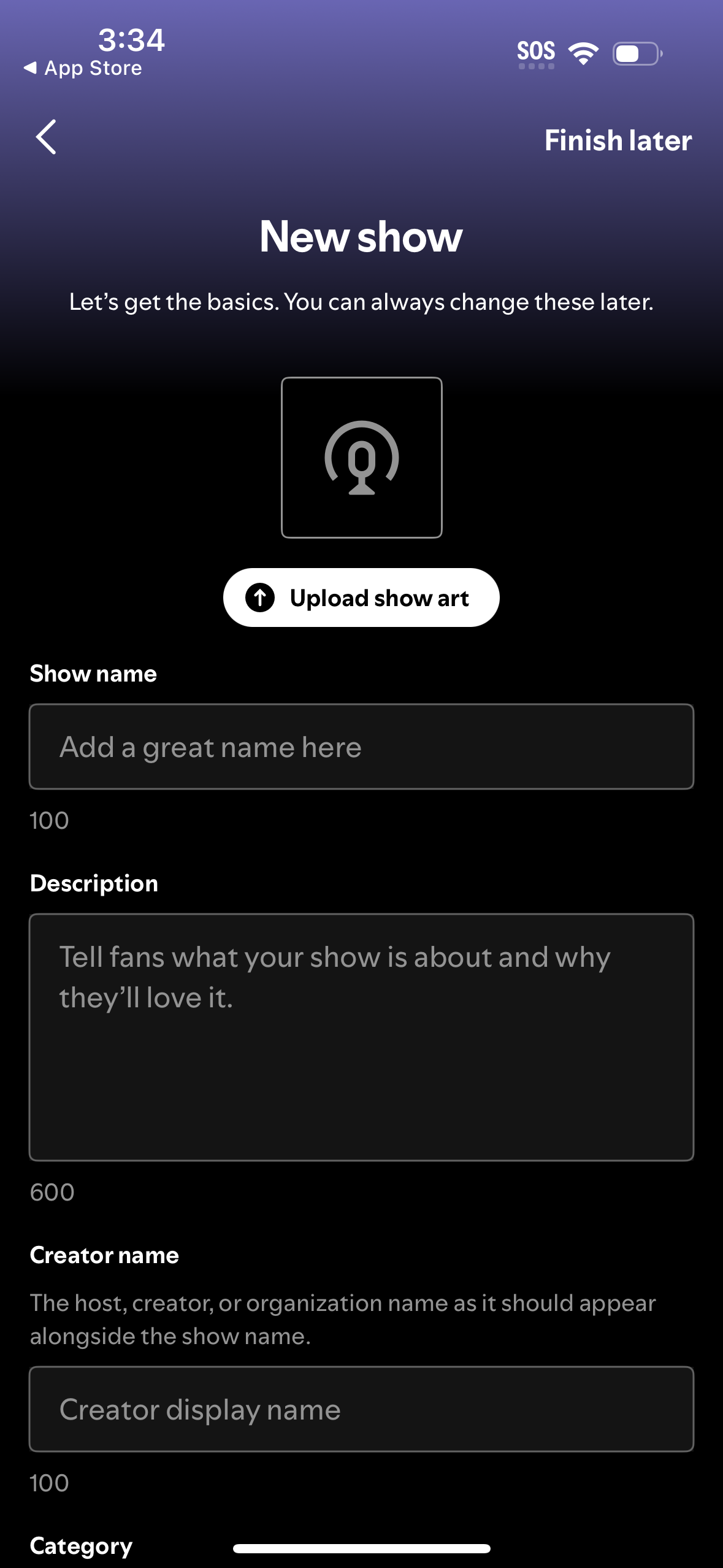Viewport: 723px width, 1568px height.
Task: Click the Upload show art button
Action: pos(361,597)
